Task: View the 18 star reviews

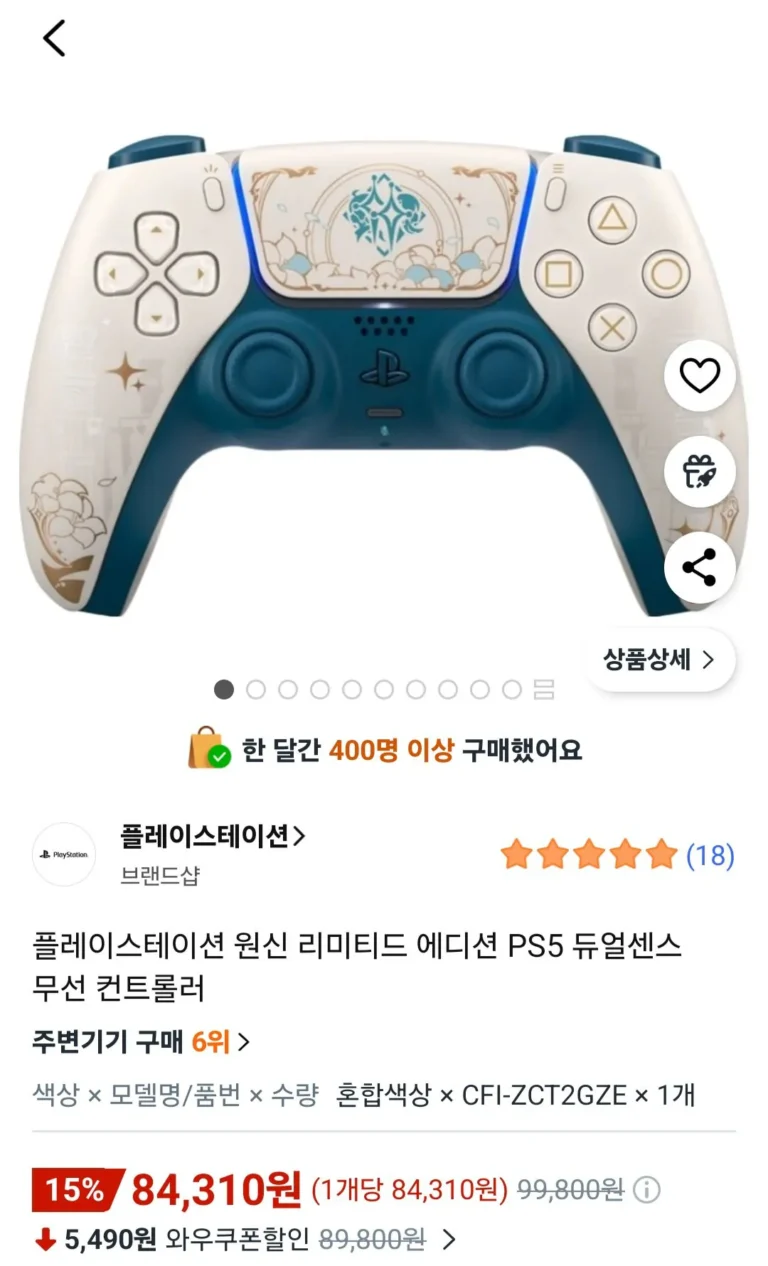Action: (x=617, y=855)
